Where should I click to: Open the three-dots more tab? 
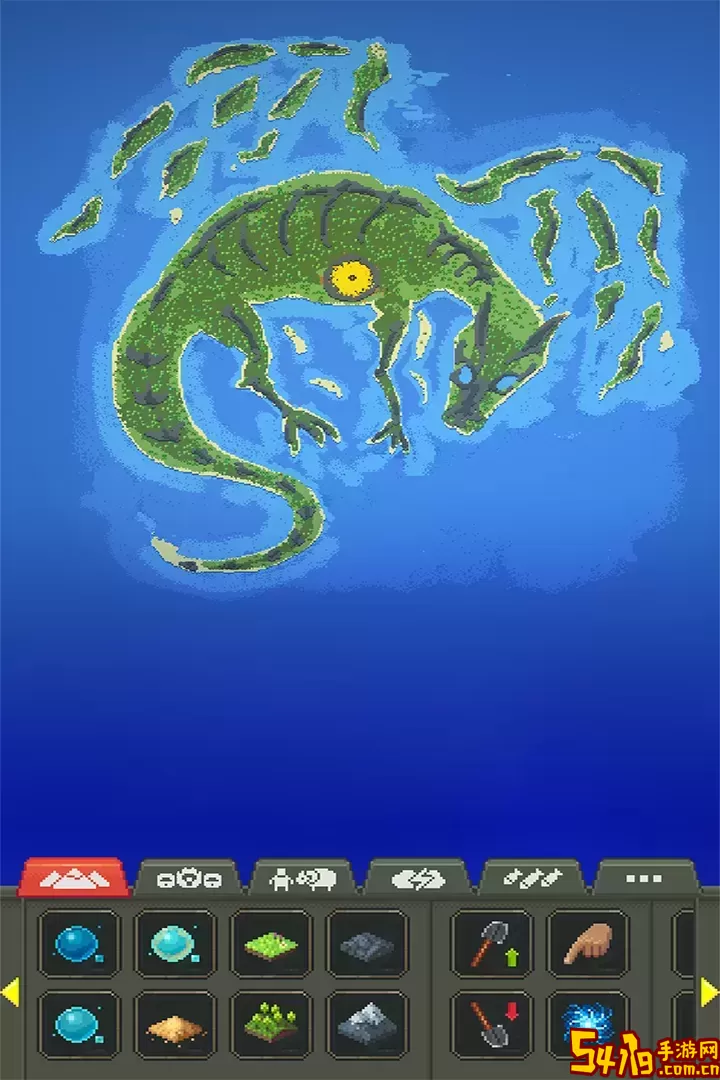(644, 879)
